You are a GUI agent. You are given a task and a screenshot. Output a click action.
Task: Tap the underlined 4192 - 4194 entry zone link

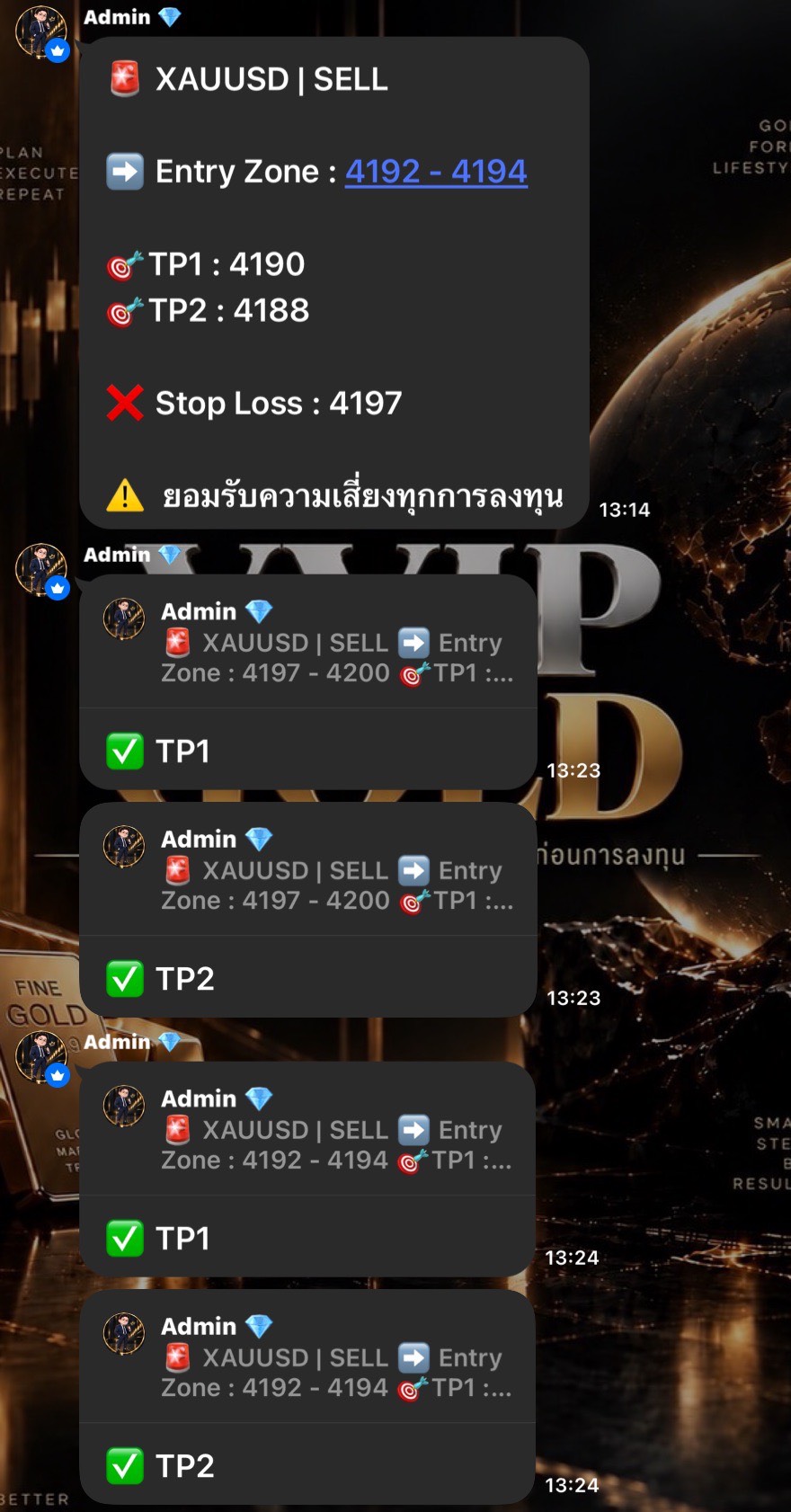tap(436, 171)
